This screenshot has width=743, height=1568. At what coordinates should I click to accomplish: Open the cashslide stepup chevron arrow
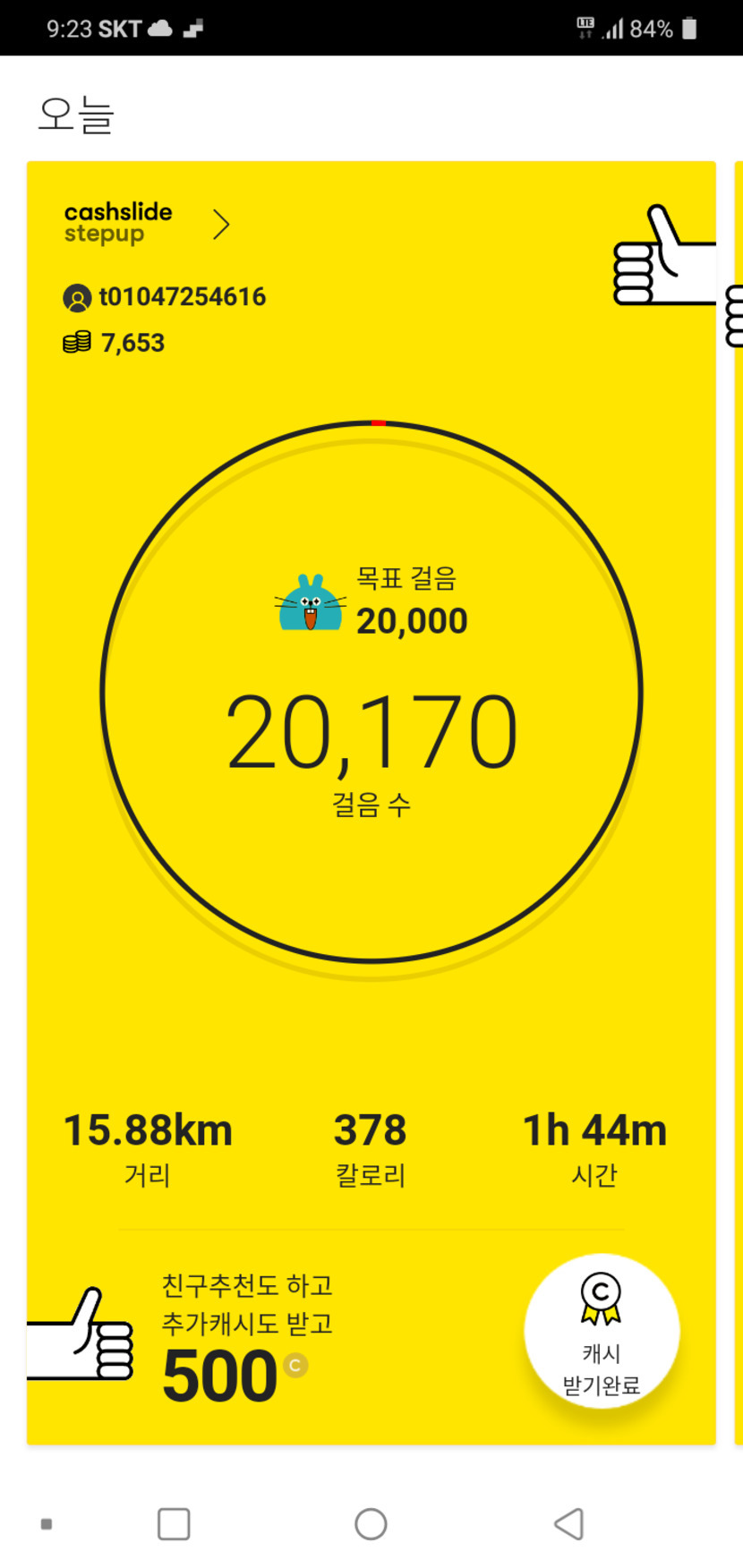pyautogui.click(x=221, y=225)
